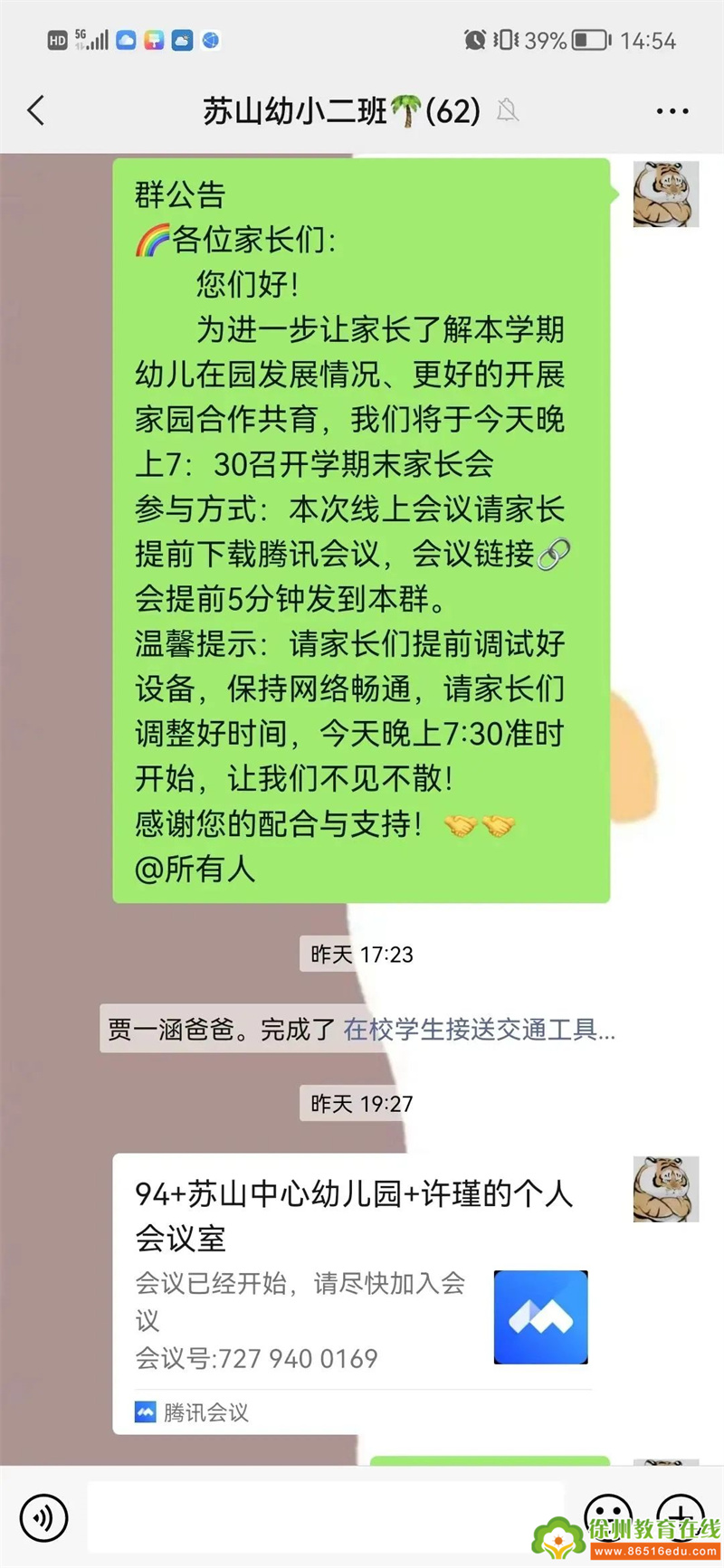
Task: Tap the tiger avatar beside the announcement
Action: [x=666, y=194]
